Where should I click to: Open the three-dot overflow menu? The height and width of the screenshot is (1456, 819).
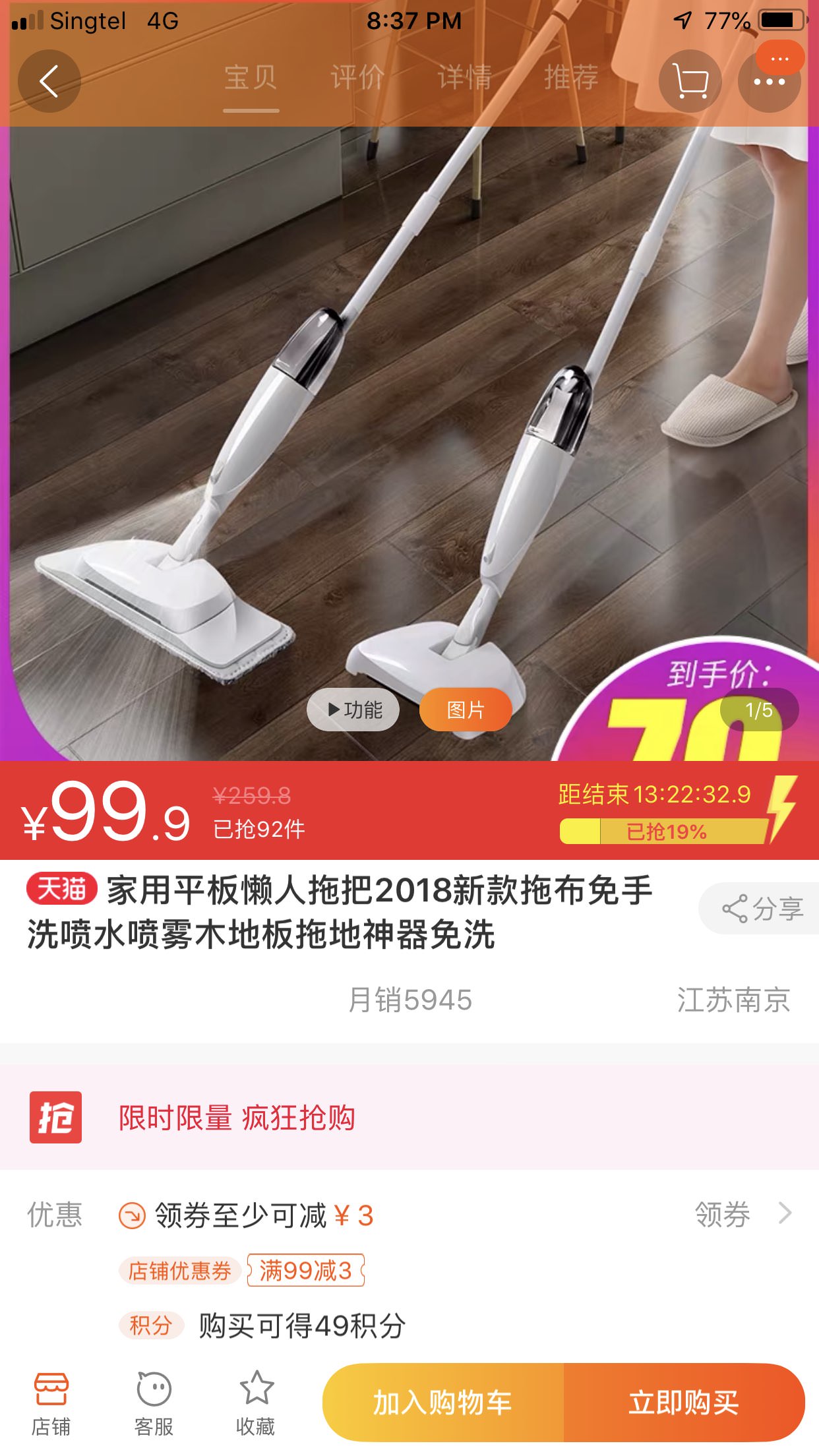coord(769,82)
